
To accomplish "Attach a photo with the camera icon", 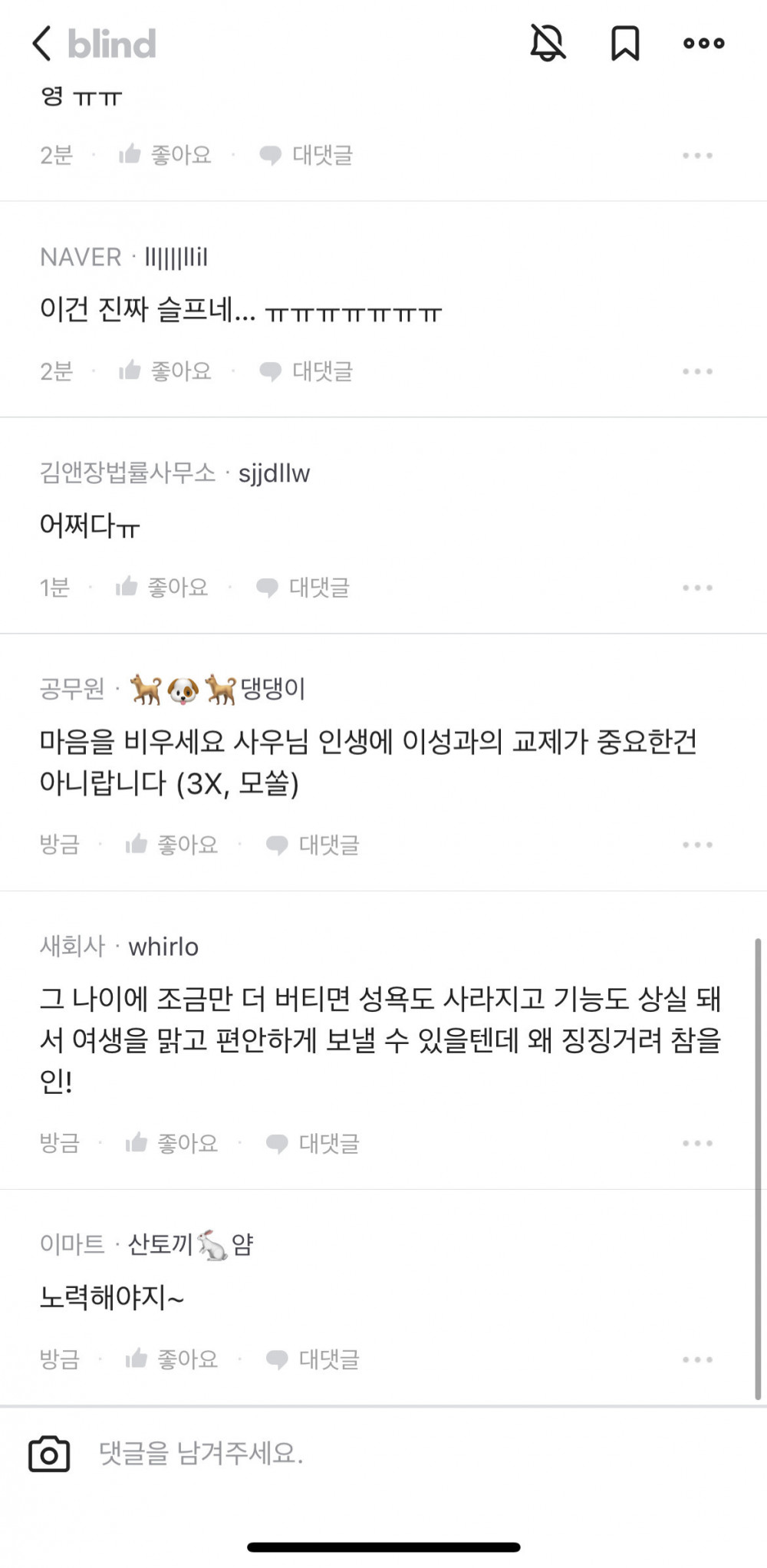I will point(49,1454).
